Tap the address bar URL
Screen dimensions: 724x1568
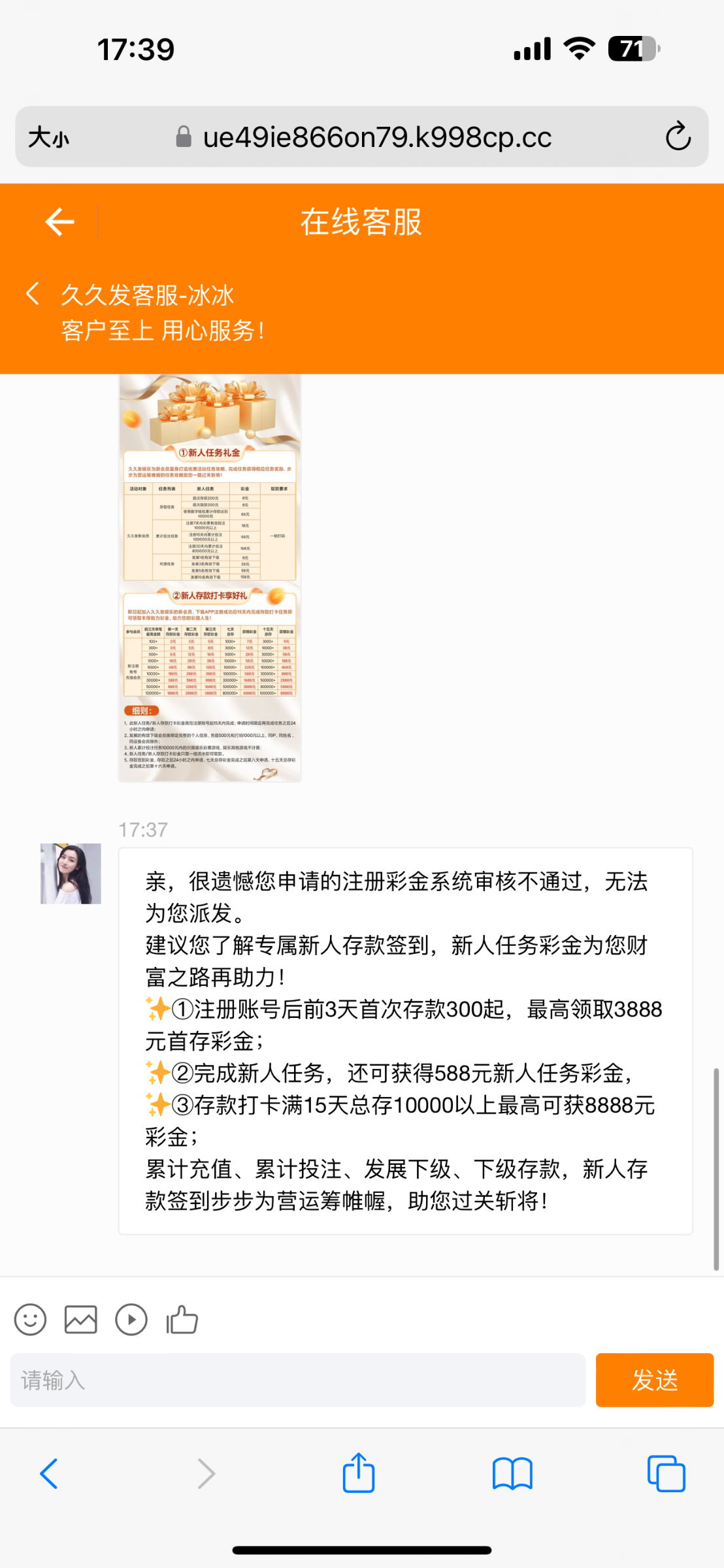377,137
